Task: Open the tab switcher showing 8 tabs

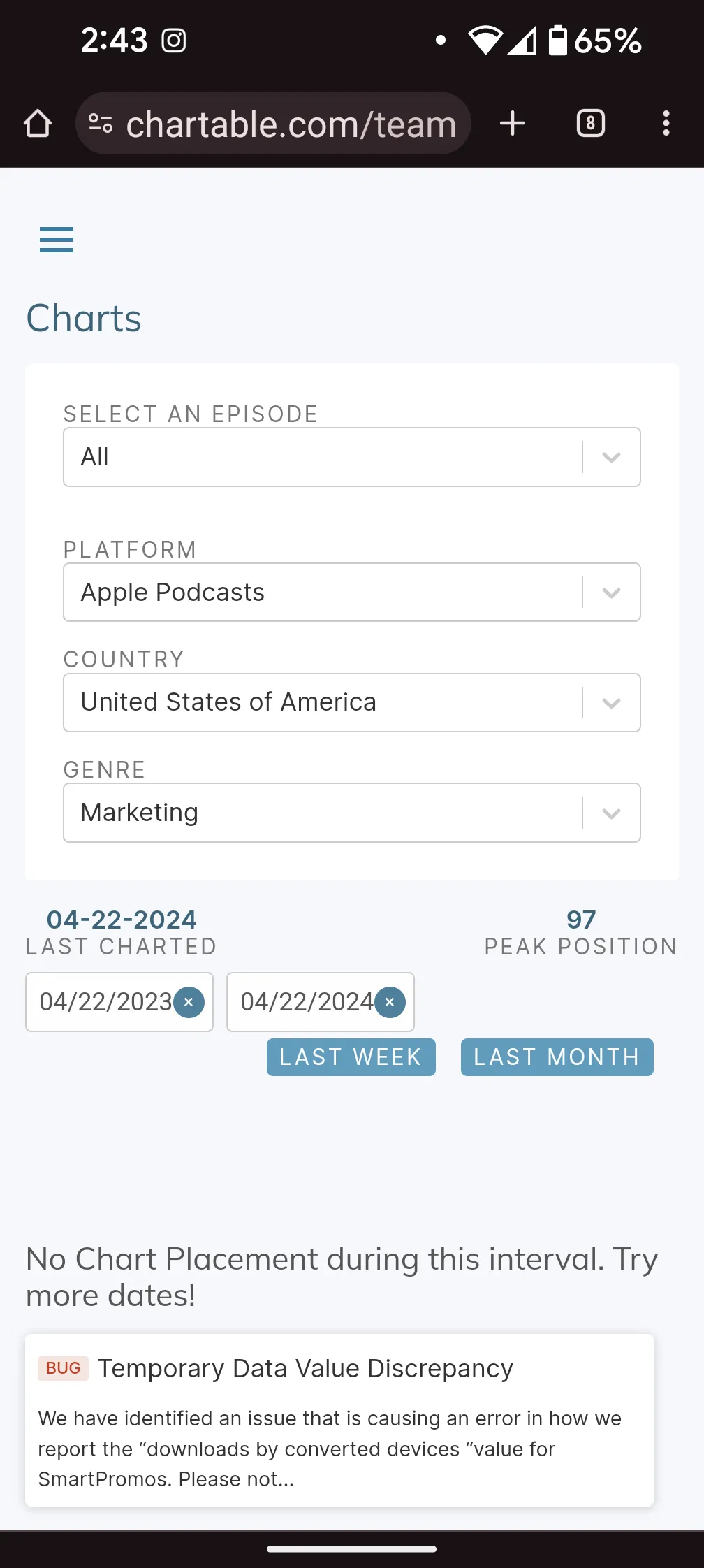Action: (591, 124)
